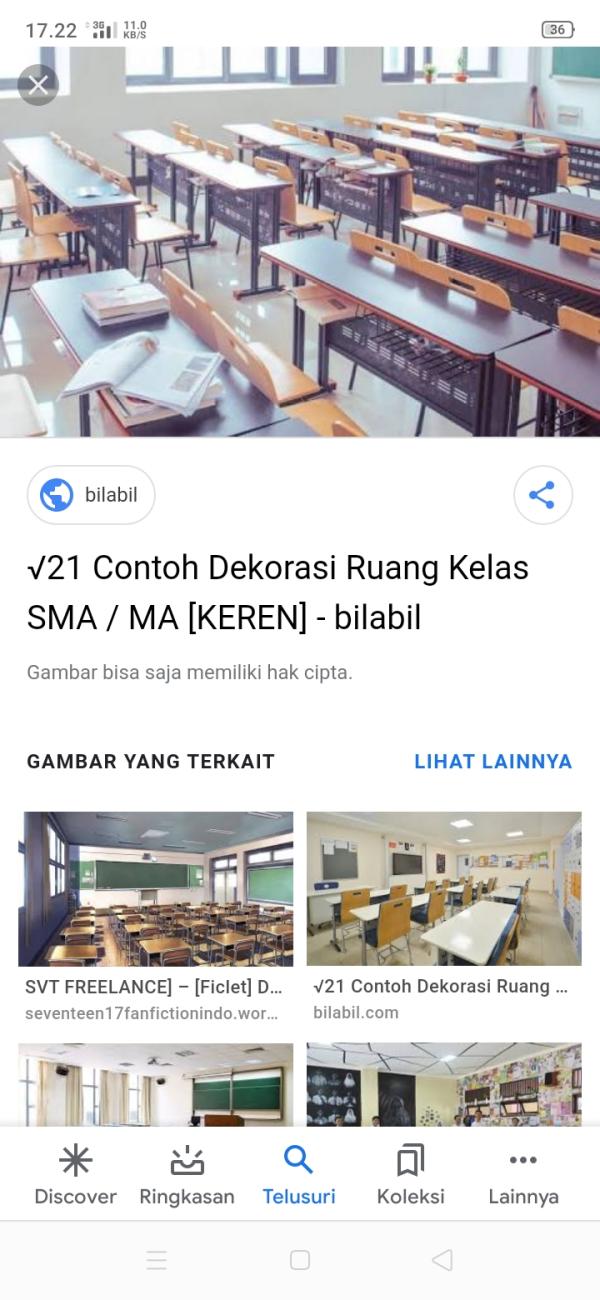Go to the Ringkasan tab

pos(187,1176)
